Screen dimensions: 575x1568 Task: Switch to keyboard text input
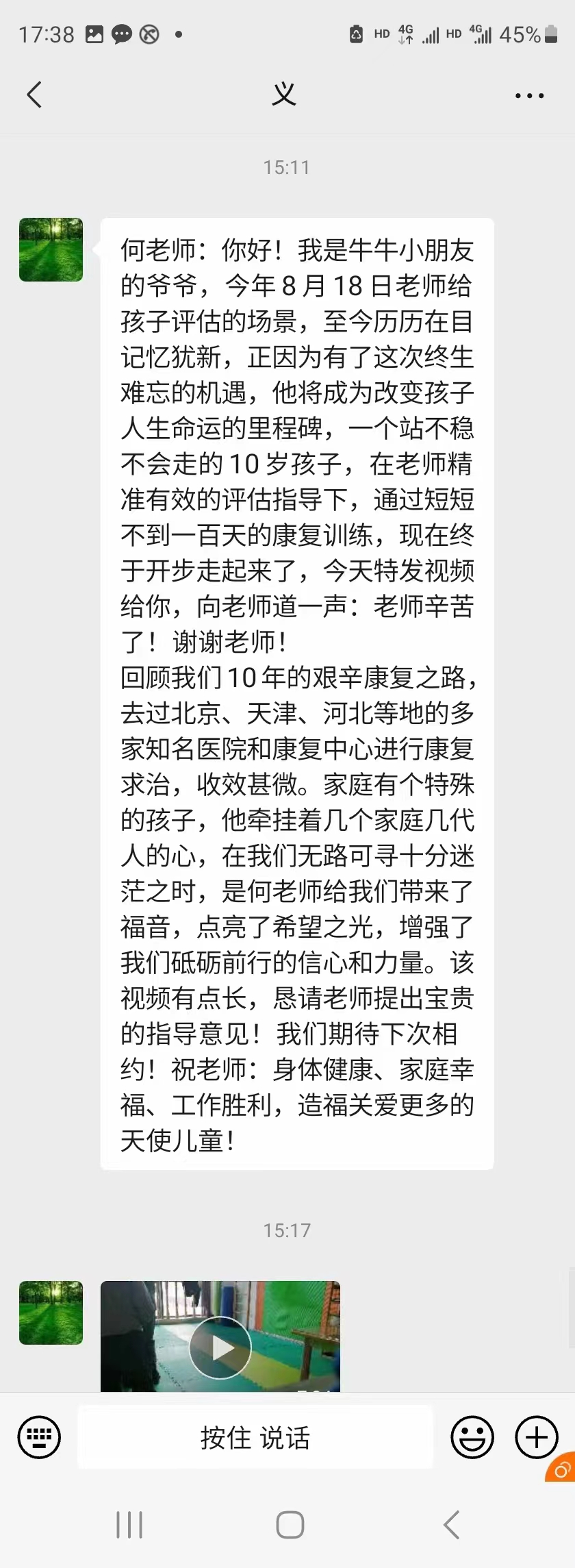click(39, 1436)
